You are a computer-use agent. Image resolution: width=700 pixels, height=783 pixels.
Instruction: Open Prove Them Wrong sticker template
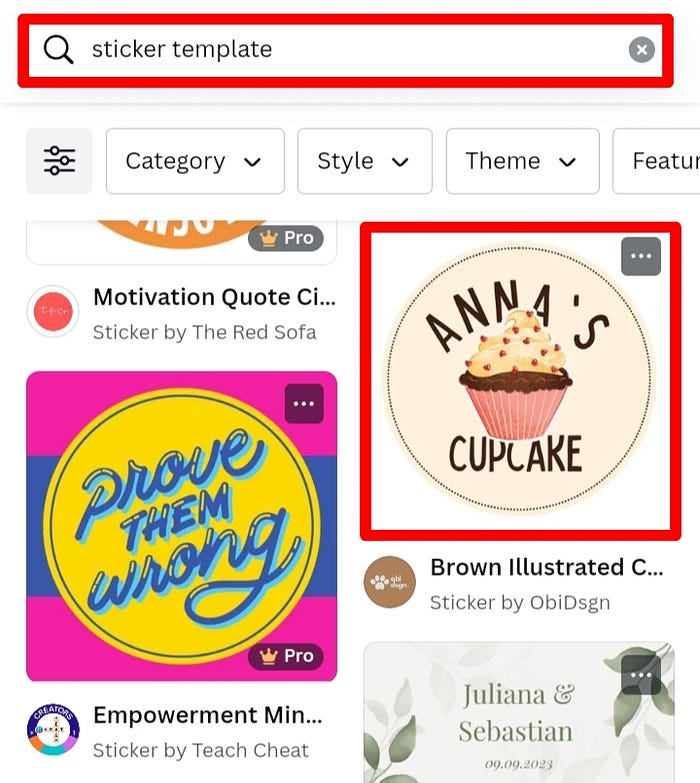[181, 525]
